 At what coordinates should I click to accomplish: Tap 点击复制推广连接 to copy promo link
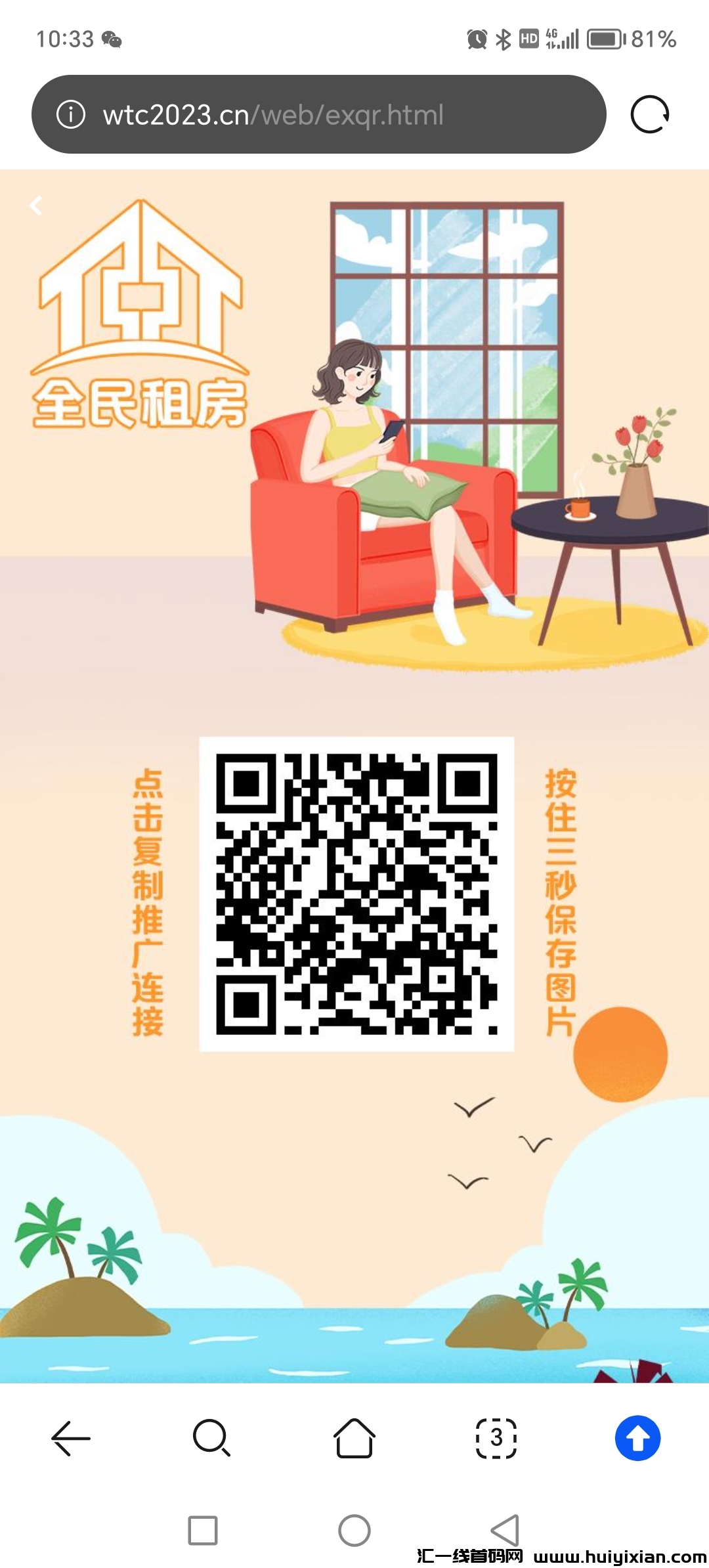148,903
